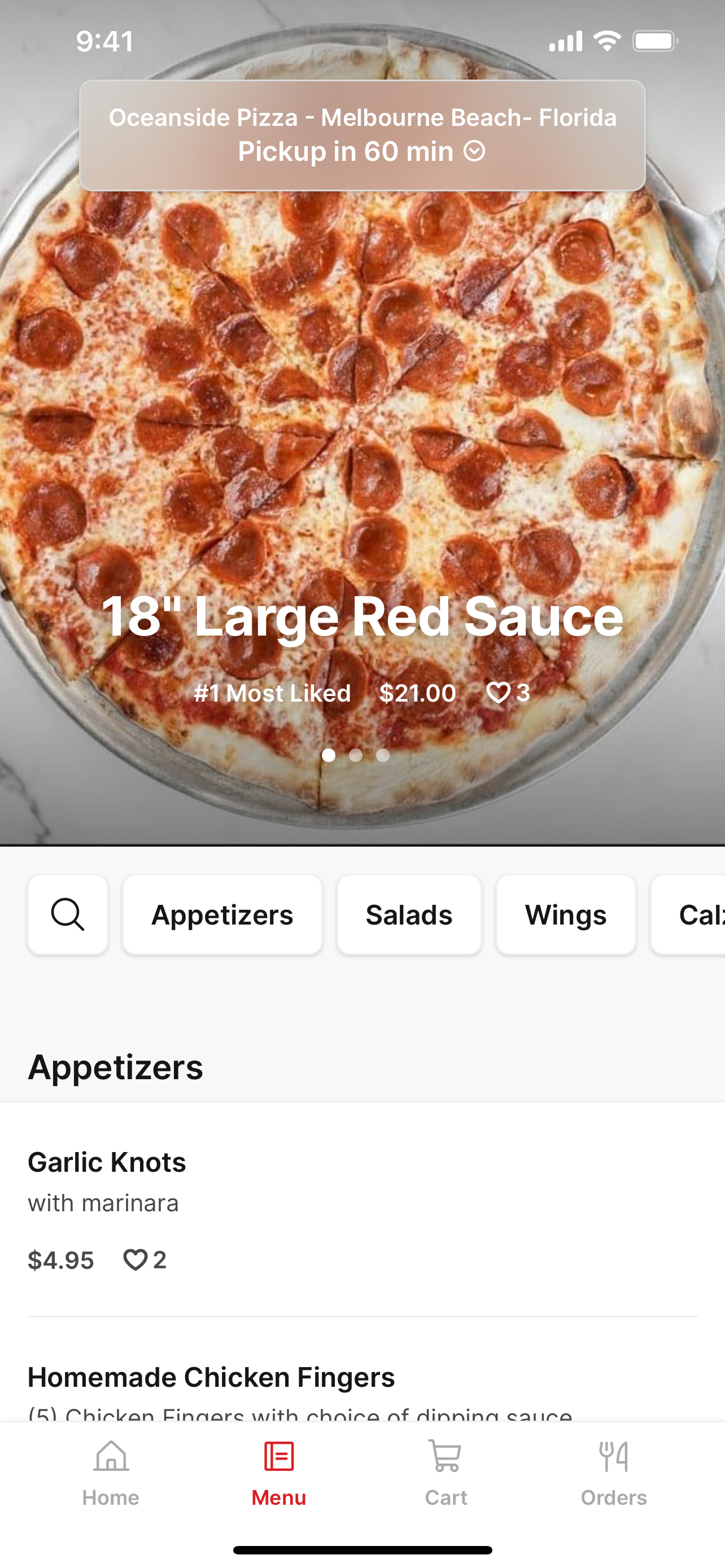Open the Garlic Knots item

(x=362, y=1209)
